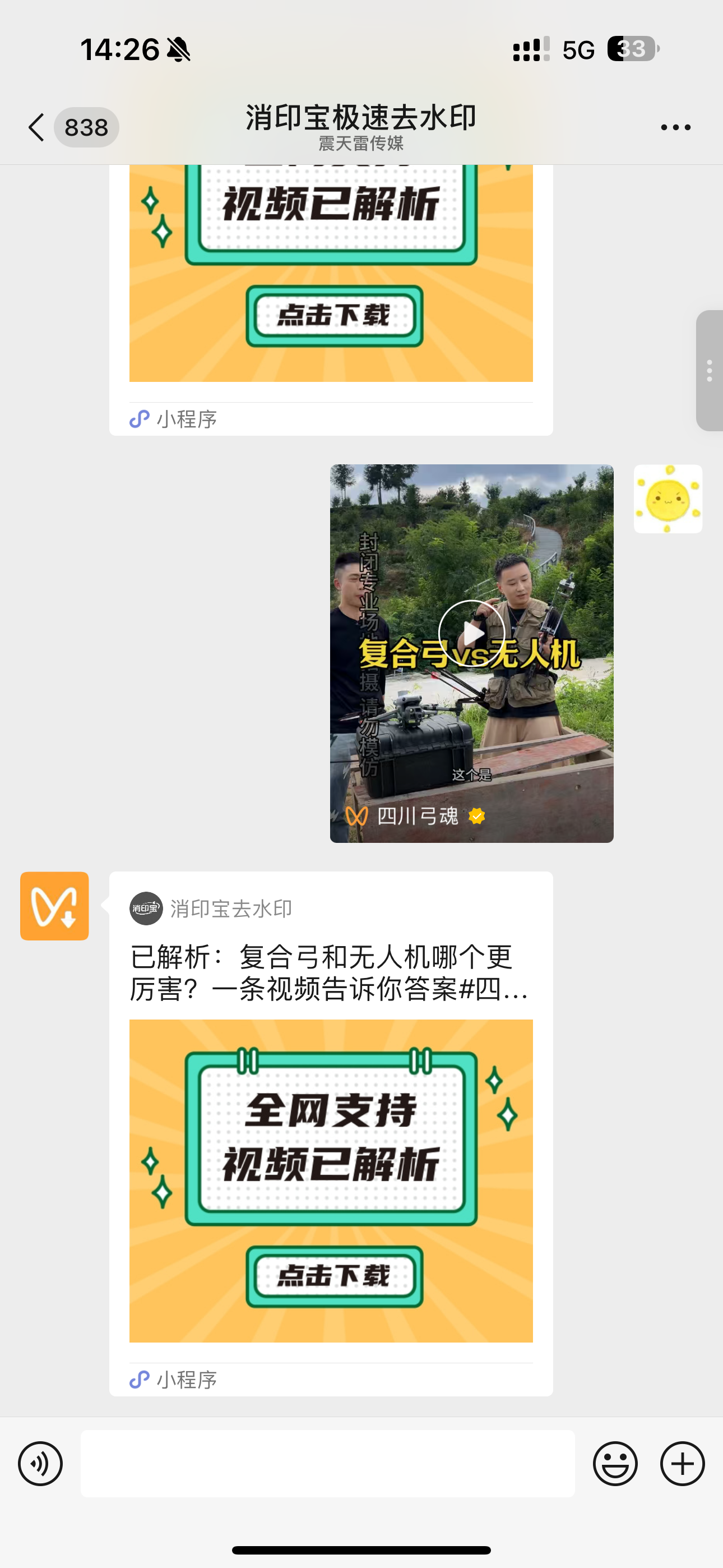Open my sun avatar profile
Screen dimensions: 723x1568
coord(668,499)
